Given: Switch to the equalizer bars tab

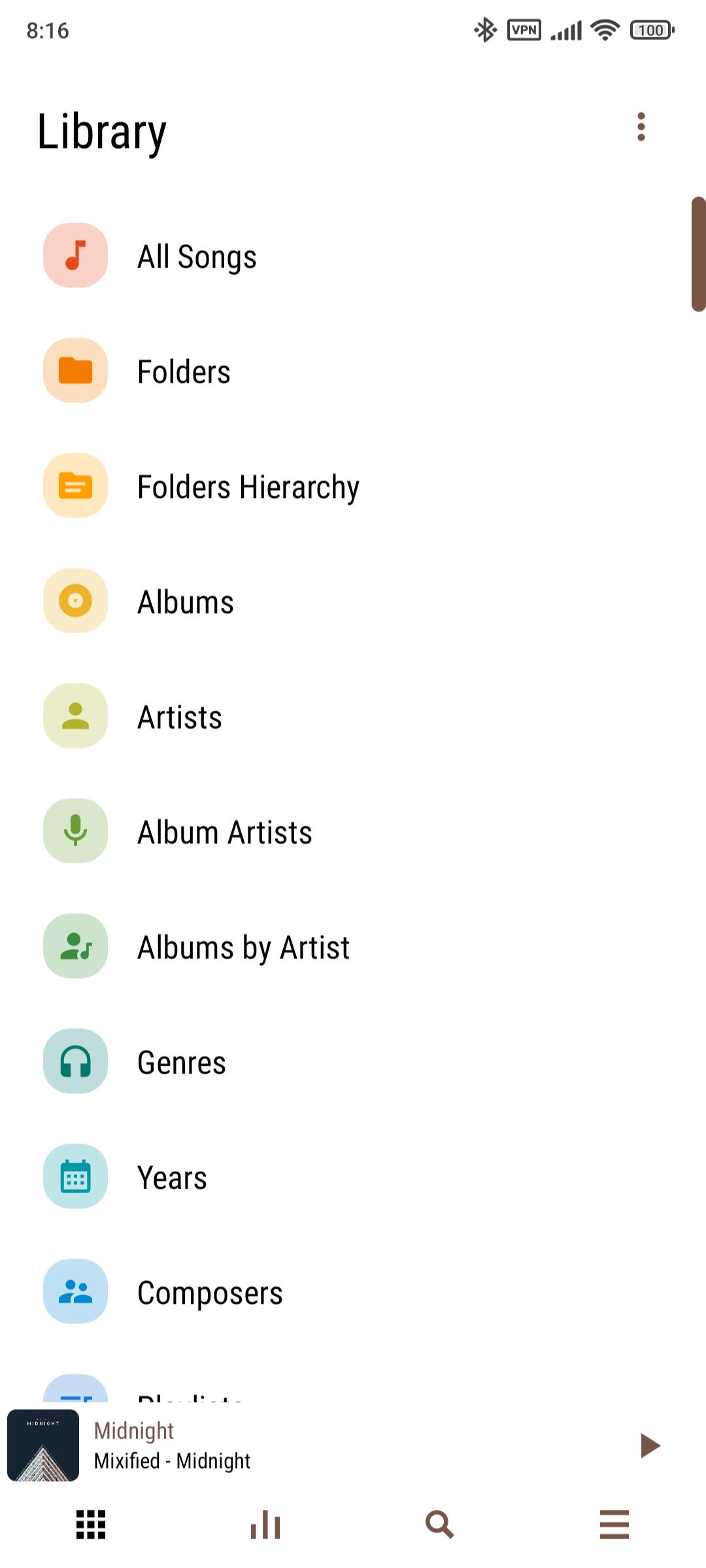Looking at the screenshot, I should 265,1524.
